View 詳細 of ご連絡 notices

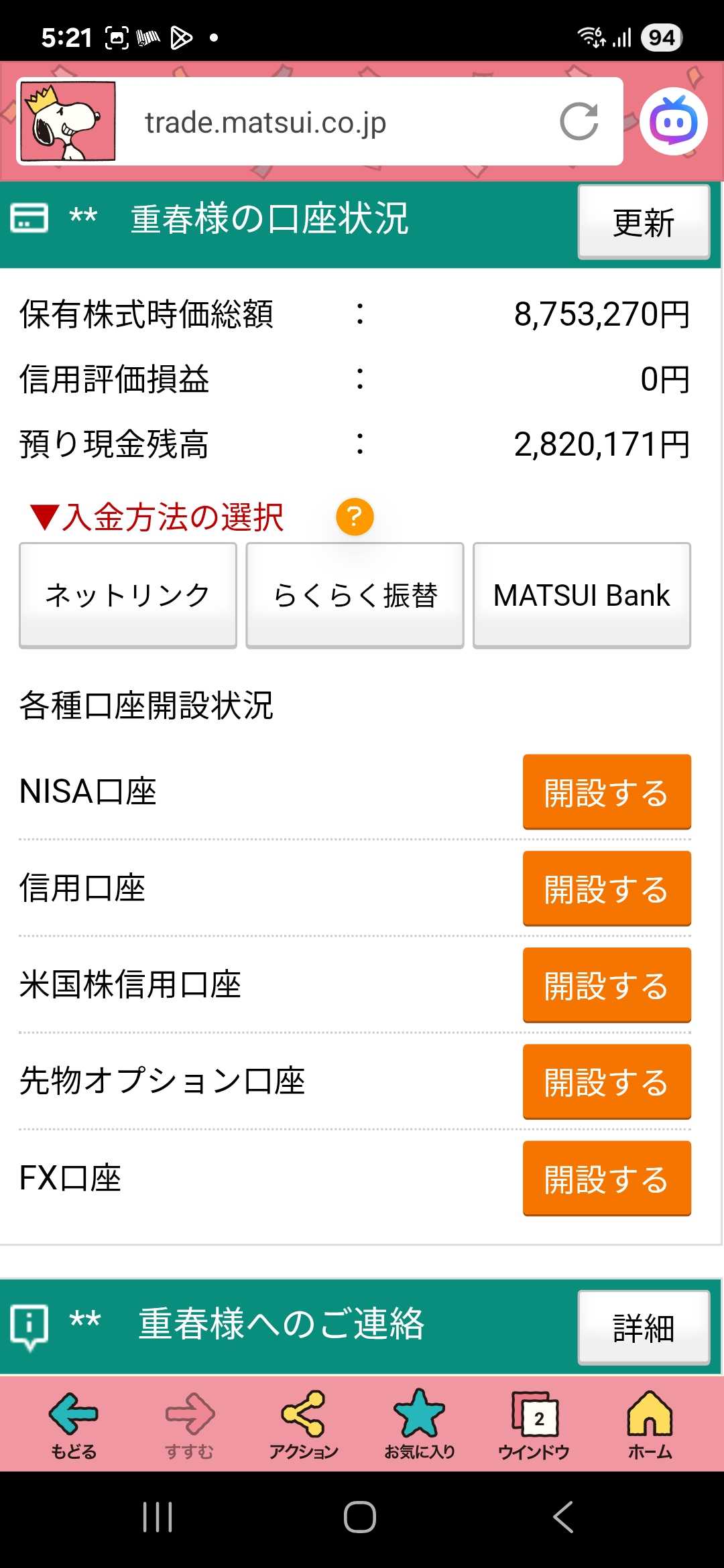643,1327
